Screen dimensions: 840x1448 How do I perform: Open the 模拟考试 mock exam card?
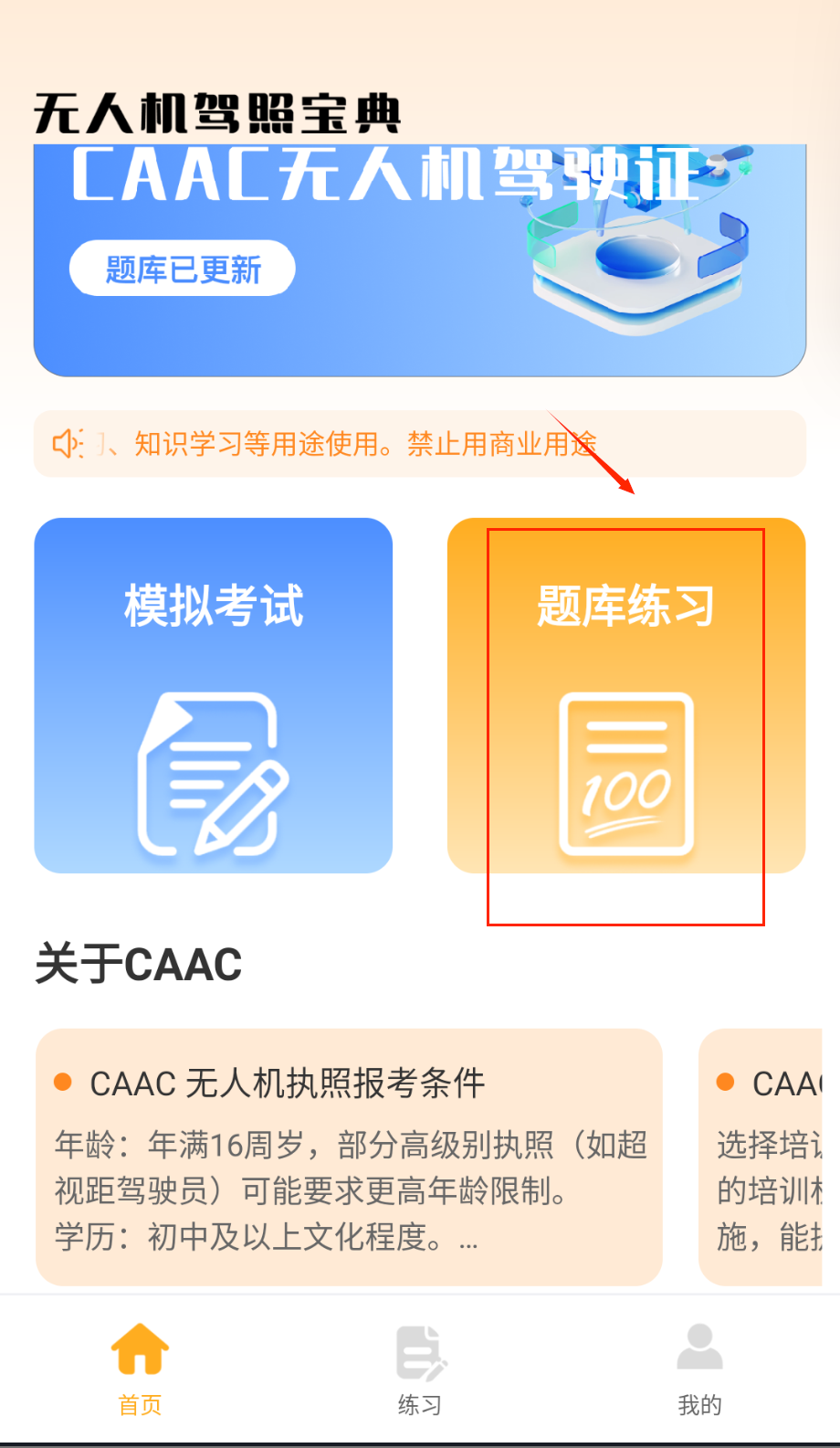(213, 695)
